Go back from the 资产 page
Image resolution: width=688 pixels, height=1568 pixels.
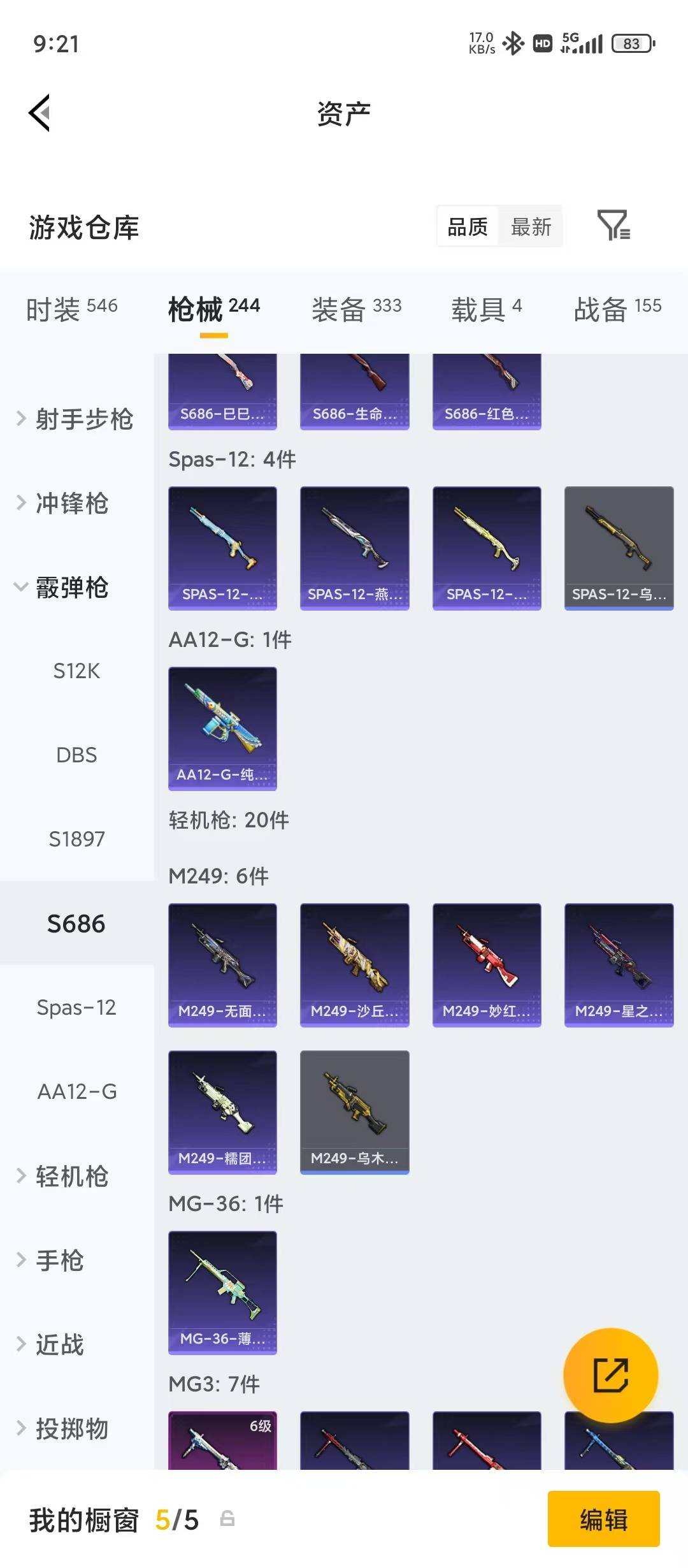tap(39, 113)
